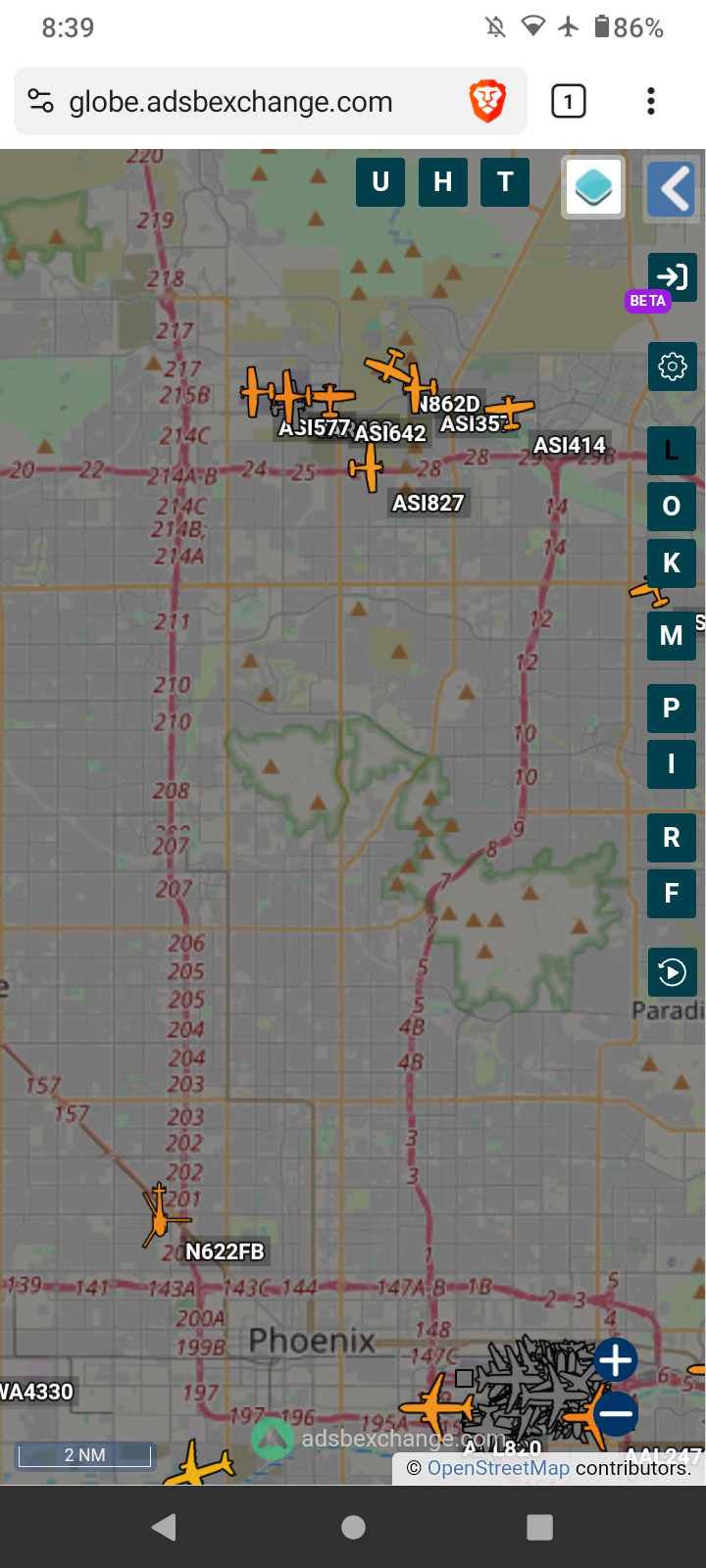Tap the T button at top

(x=505, y=182)
